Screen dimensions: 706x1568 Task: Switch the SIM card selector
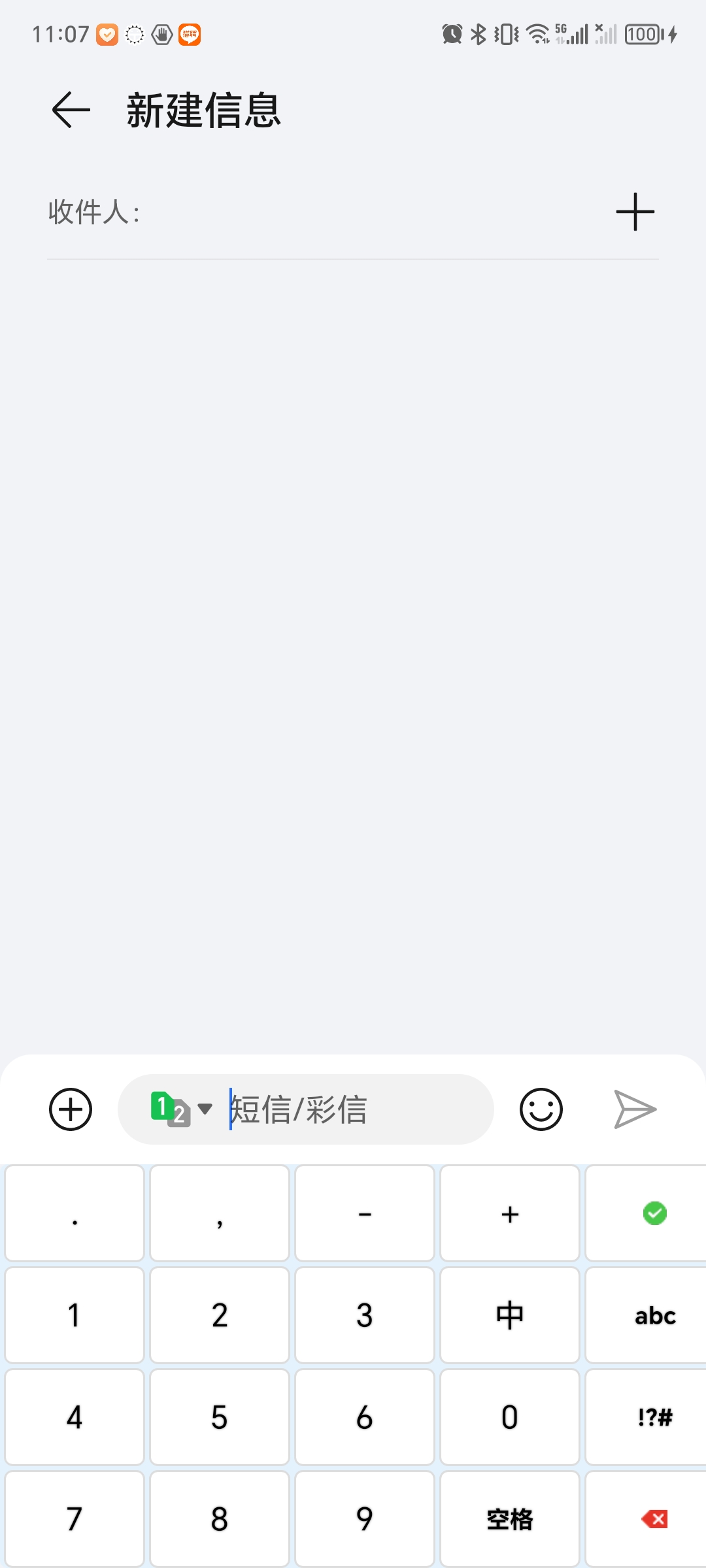(x=181, y=1109)
